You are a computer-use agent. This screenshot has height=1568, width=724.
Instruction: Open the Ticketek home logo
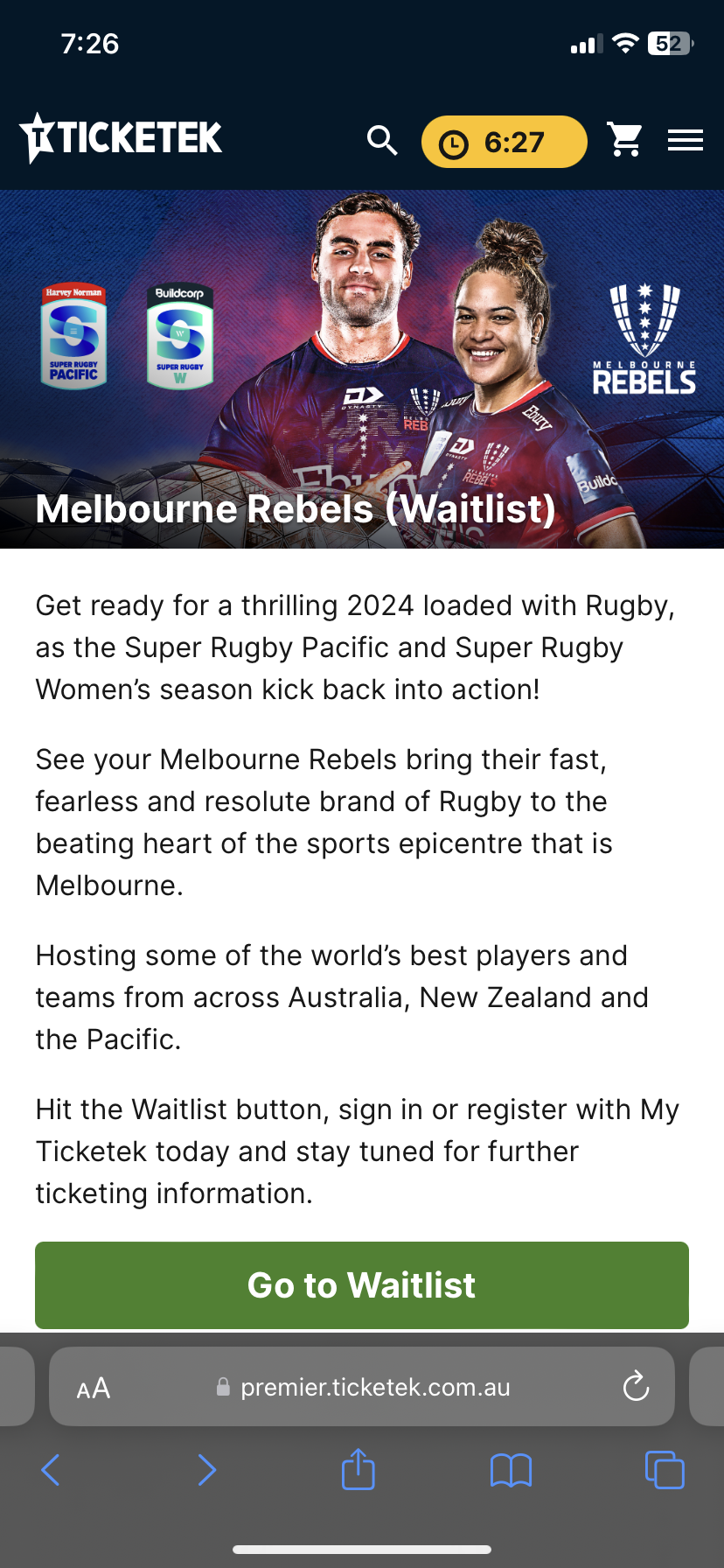click(121, 138)
